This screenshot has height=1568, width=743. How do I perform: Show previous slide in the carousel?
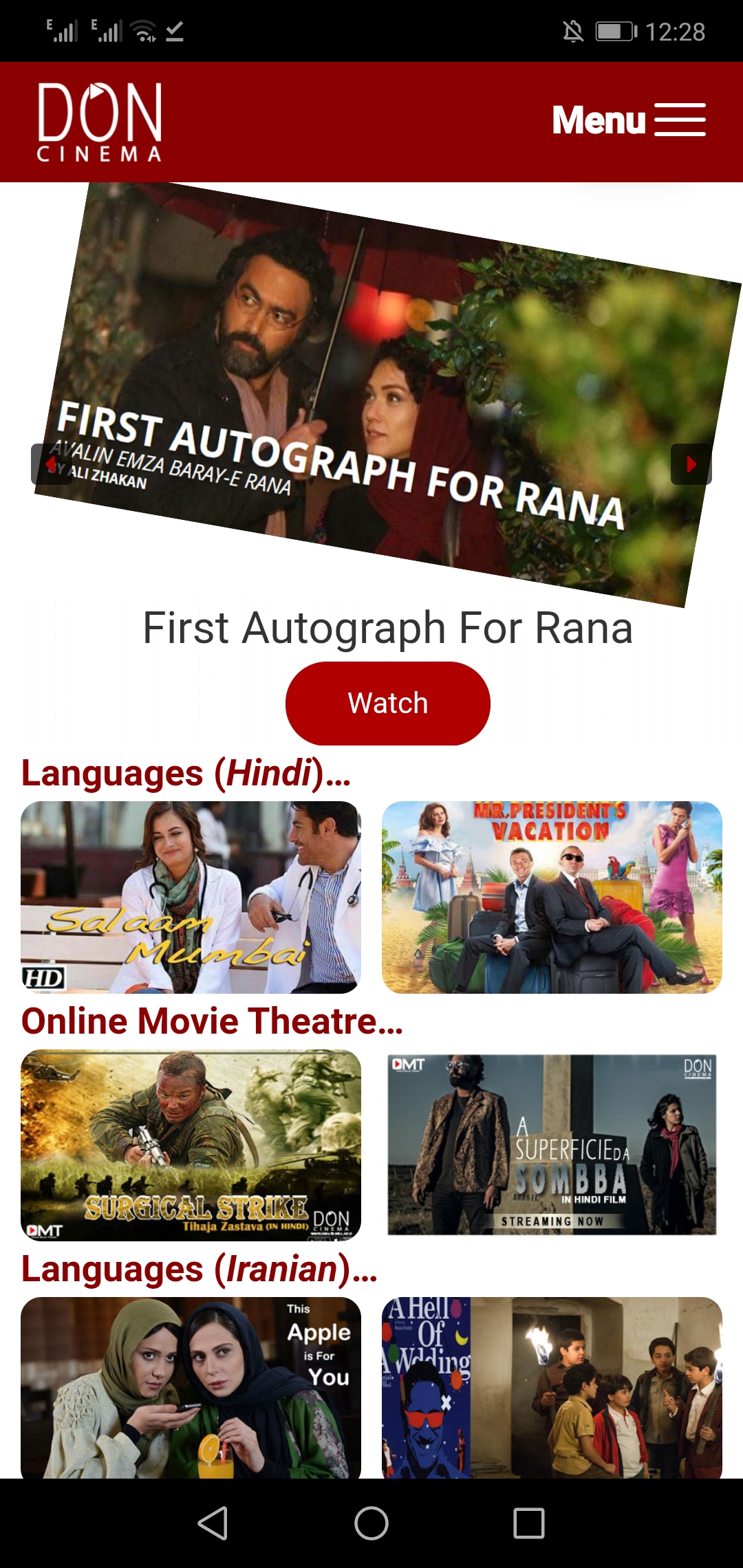pyautogui.click(x=52, y=464)
